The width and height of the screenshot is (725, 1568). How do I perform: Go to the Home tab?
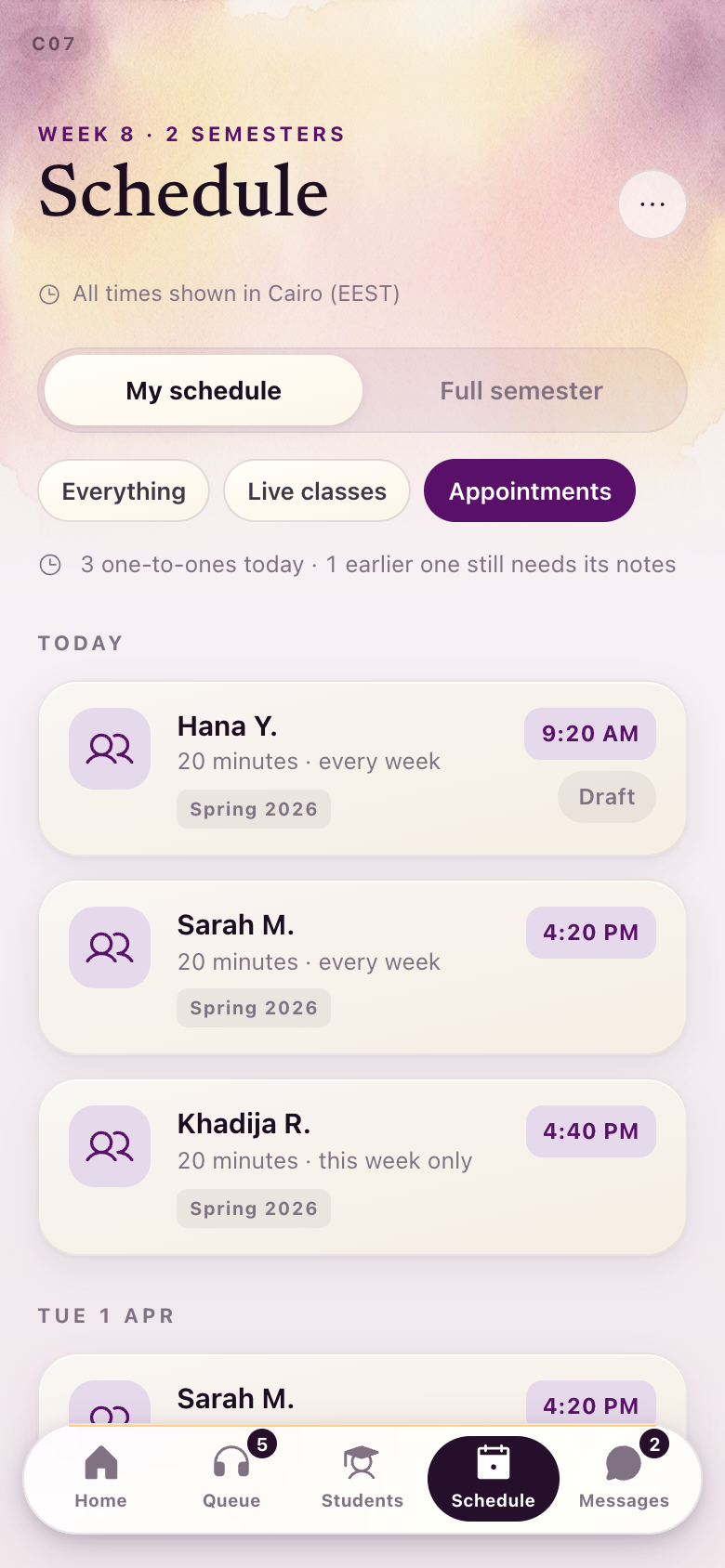101,1478
